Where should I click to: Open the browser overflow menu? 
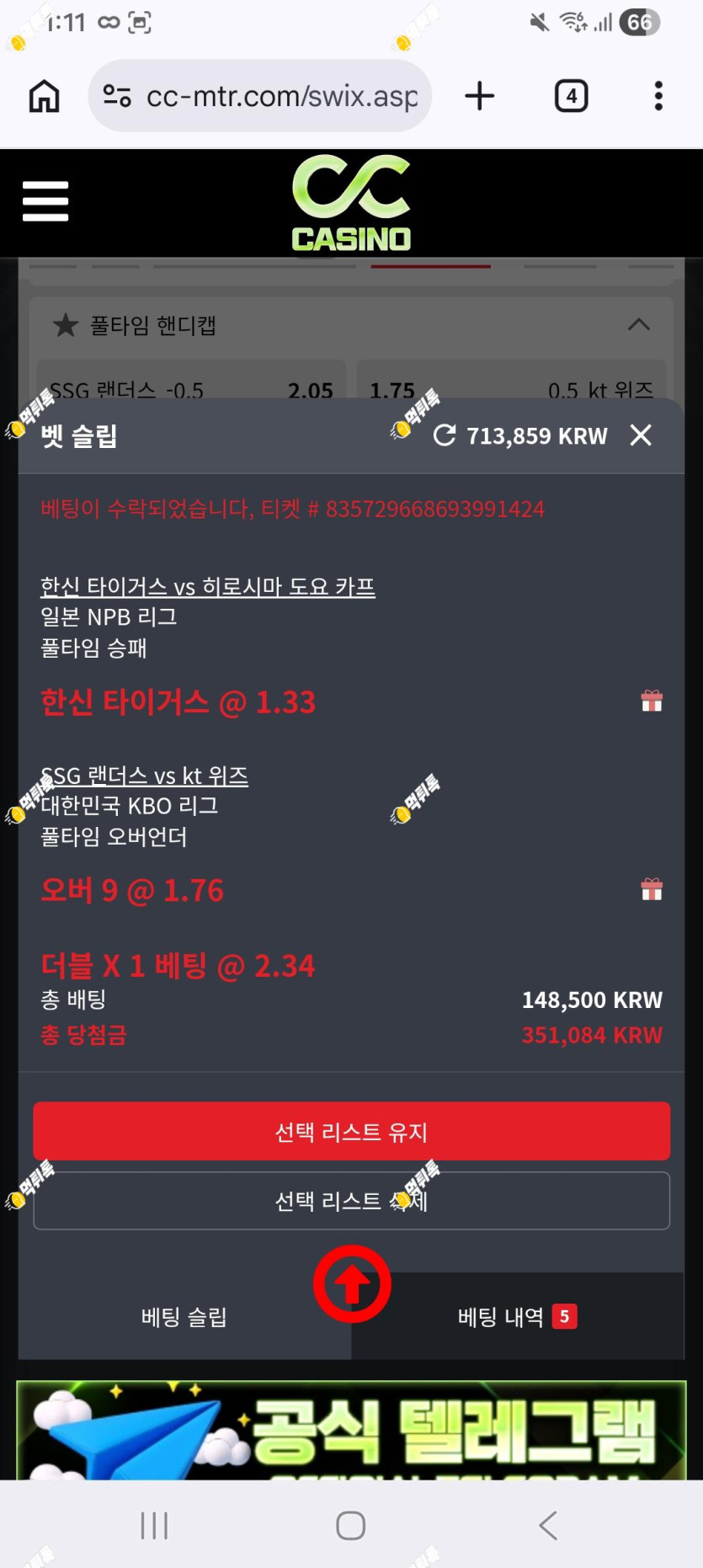(x=658, y=96)
